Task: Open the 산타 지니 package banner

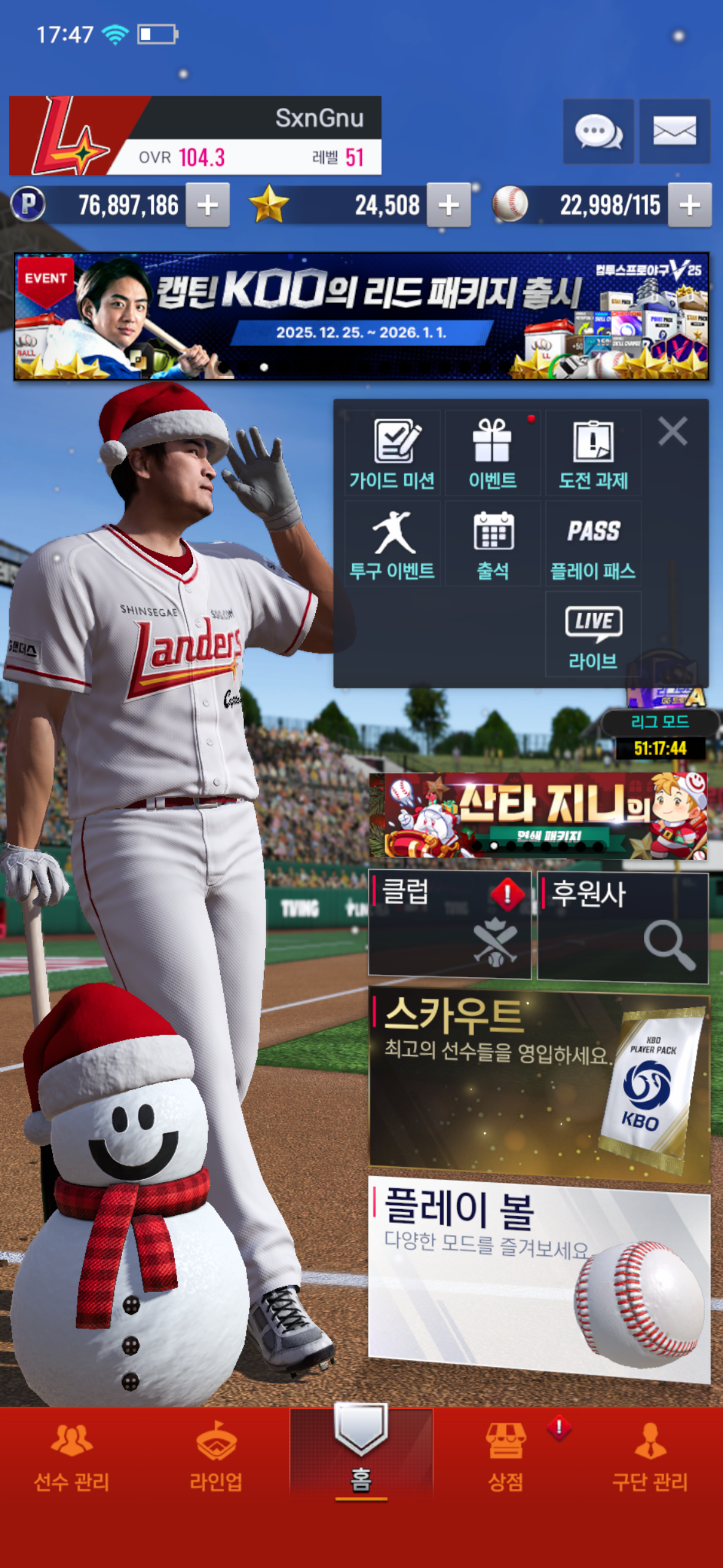Action: pyautogui.click(x=538, y=815)
